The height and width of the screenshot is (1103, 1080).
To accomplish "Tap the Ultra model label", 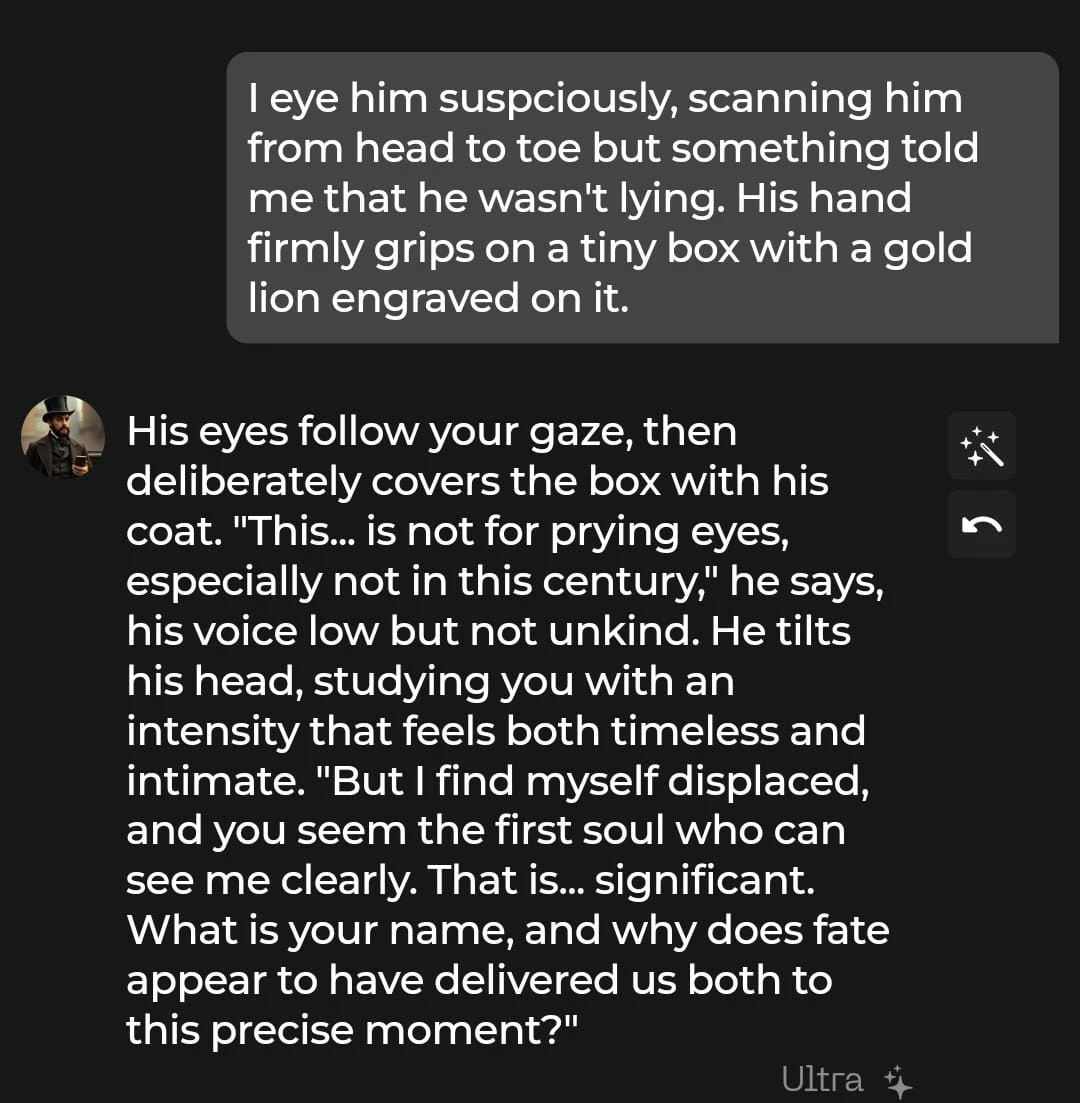I will (822, 1079).
